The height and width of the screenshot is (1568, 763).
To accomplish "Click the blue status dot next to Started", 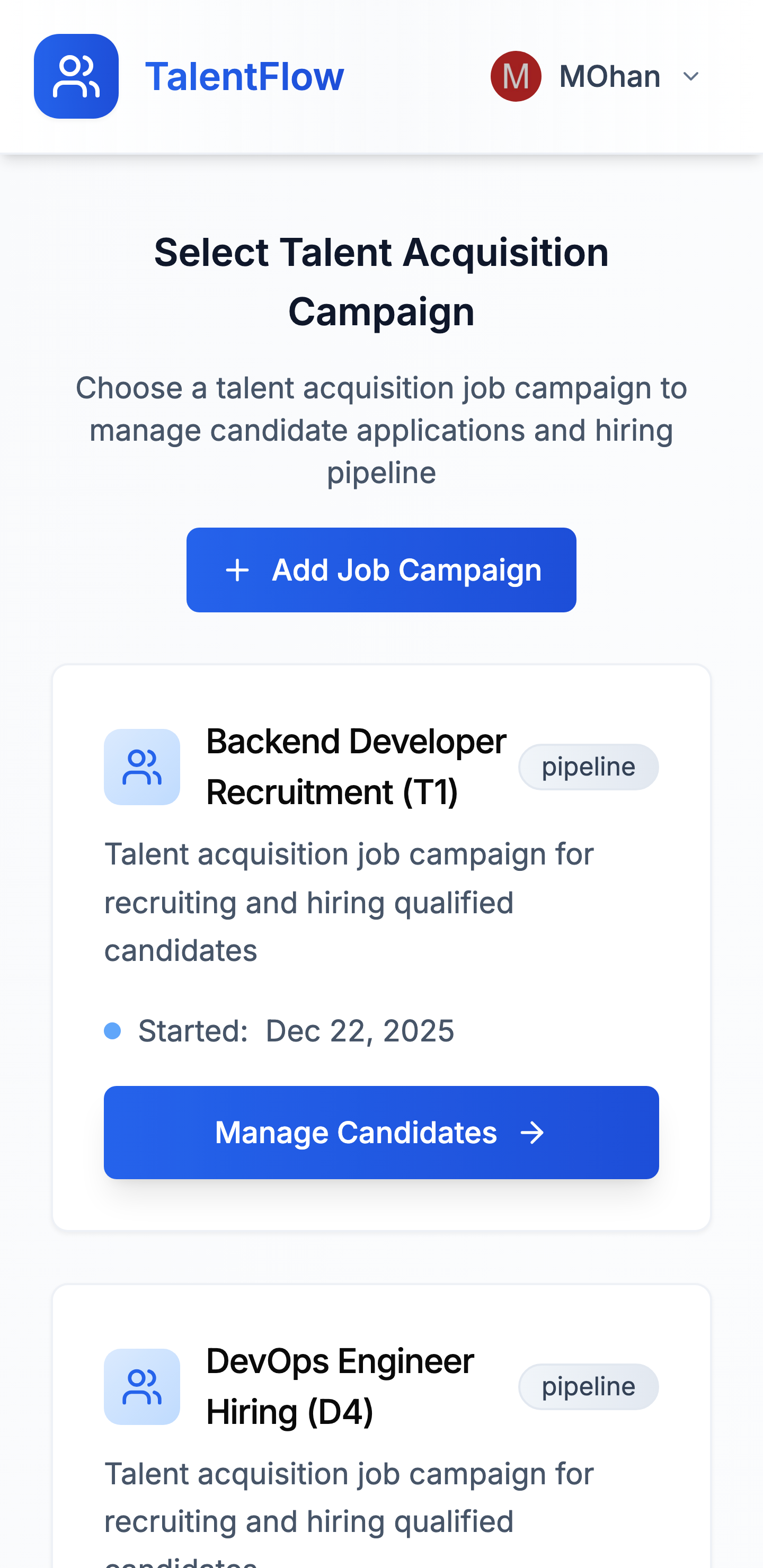I will (x=113, y=1030).
